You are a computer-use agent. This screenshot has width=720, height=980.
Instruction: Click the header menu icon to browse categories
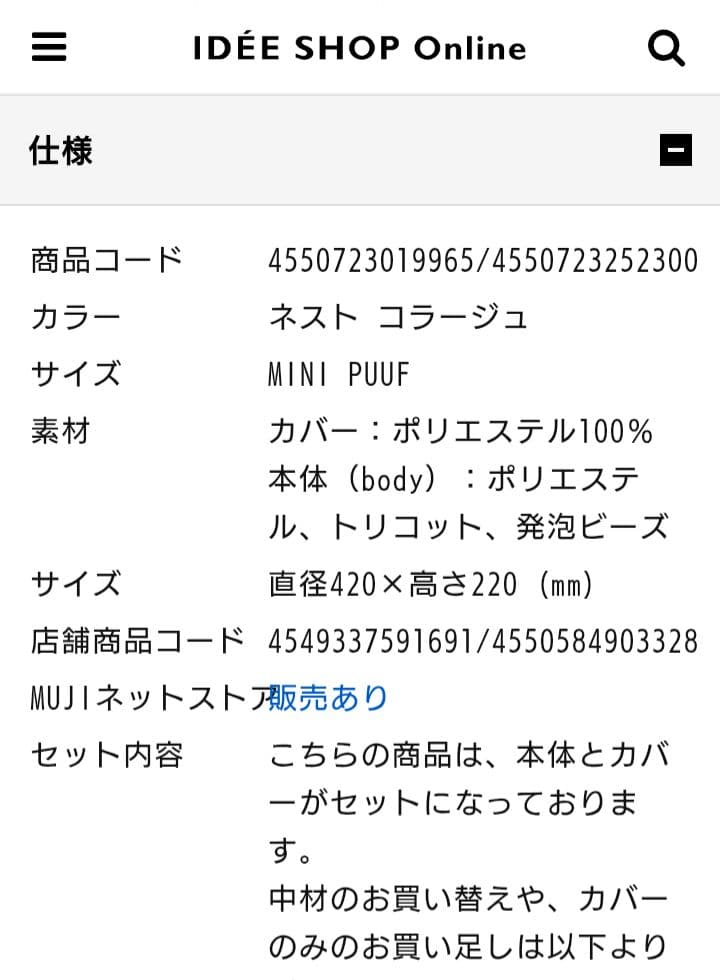[48, 47]
